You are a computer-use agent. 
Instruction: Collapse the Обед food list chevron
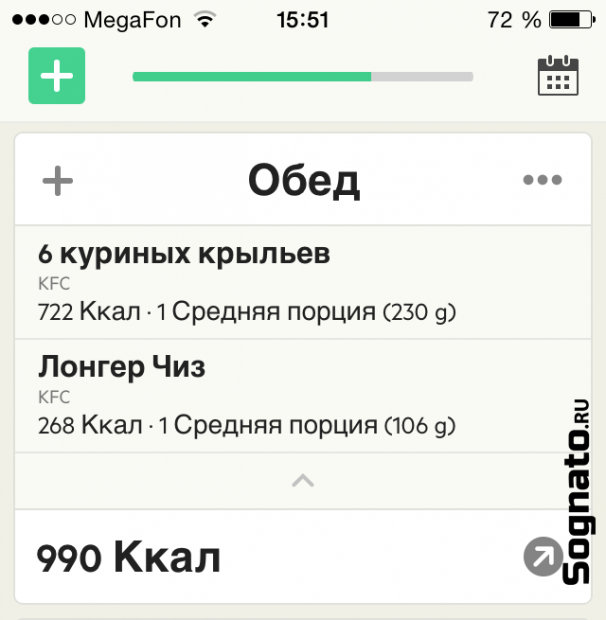pyautogui.click(x=302, y=481)
